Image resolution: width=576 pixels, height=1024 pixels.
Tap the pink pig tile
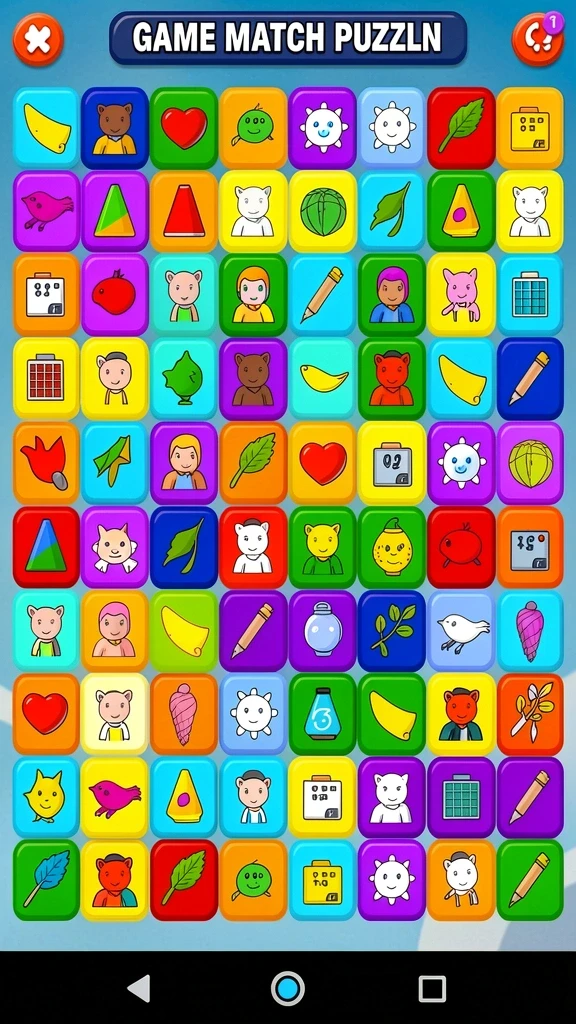tap(462, 295)
